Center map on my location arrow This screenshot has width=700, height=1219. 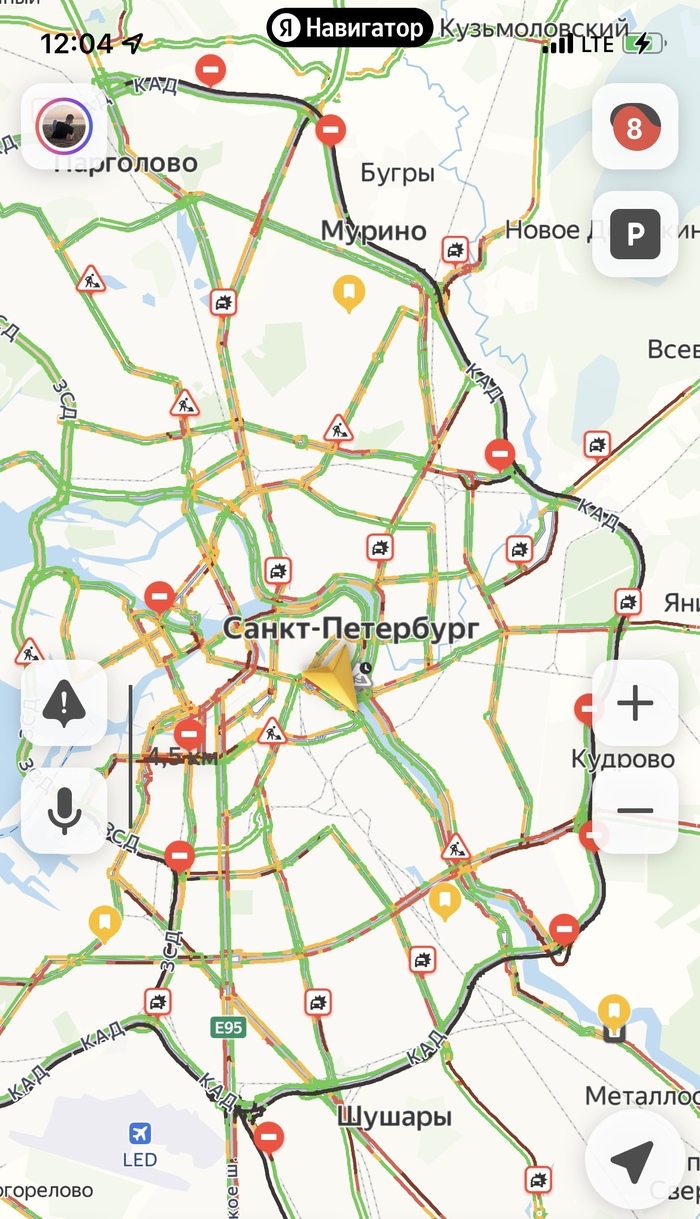(x=632, y=1160)
